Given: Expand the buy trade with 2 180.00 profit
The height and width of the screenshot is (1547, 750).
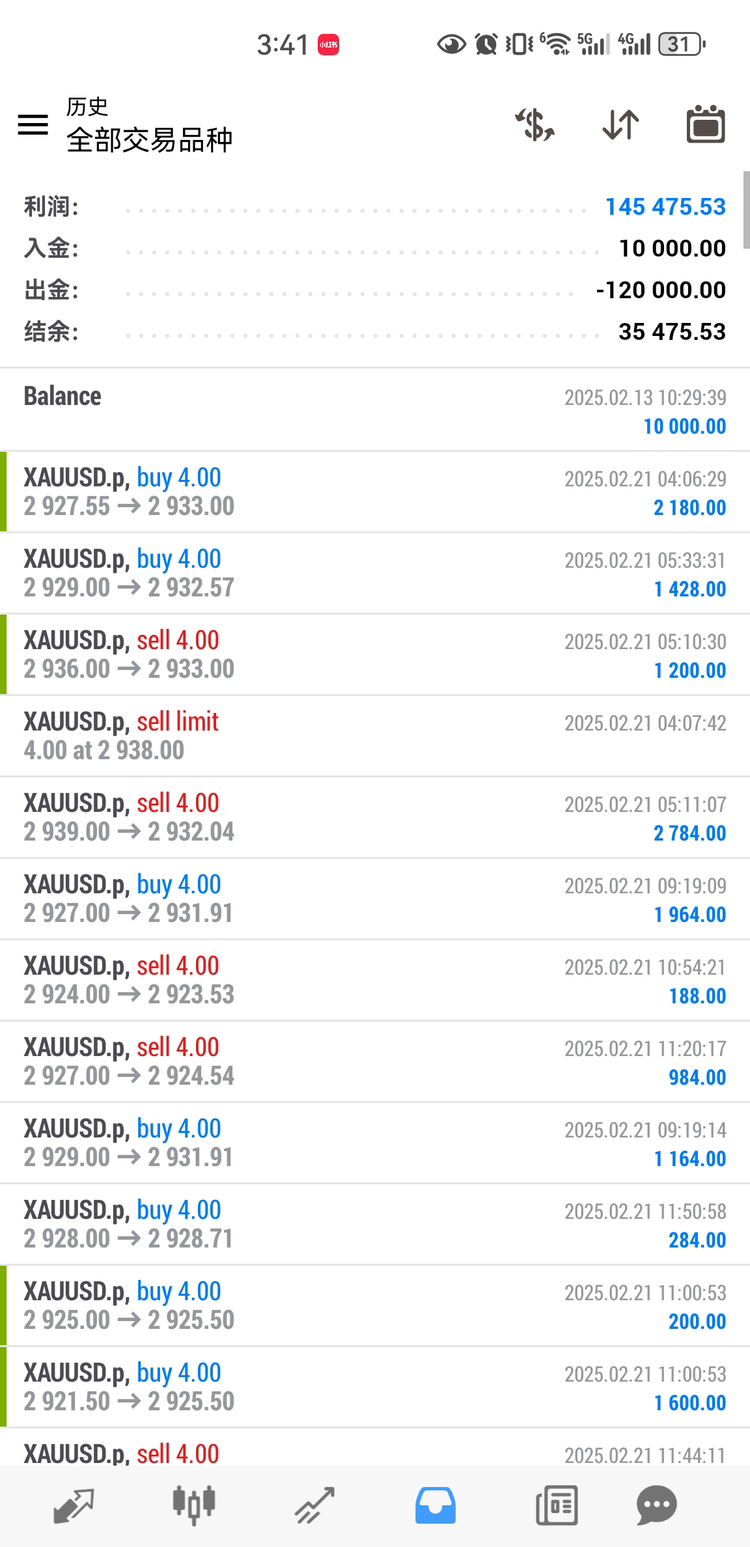Looking at the screenshot, I should [x=375, y=491].
